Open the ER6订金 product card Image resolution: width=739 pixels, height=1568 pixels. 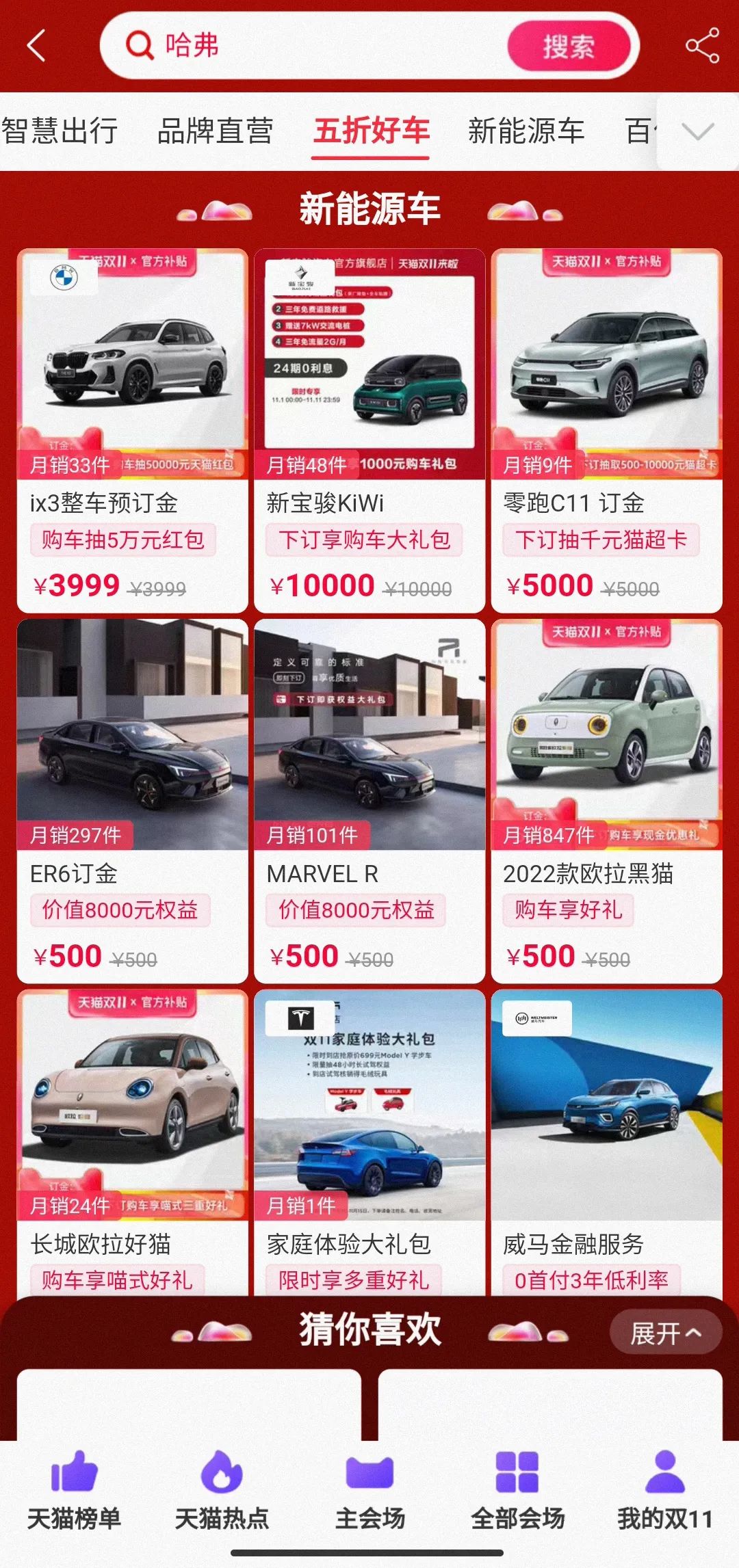(133, 800)
